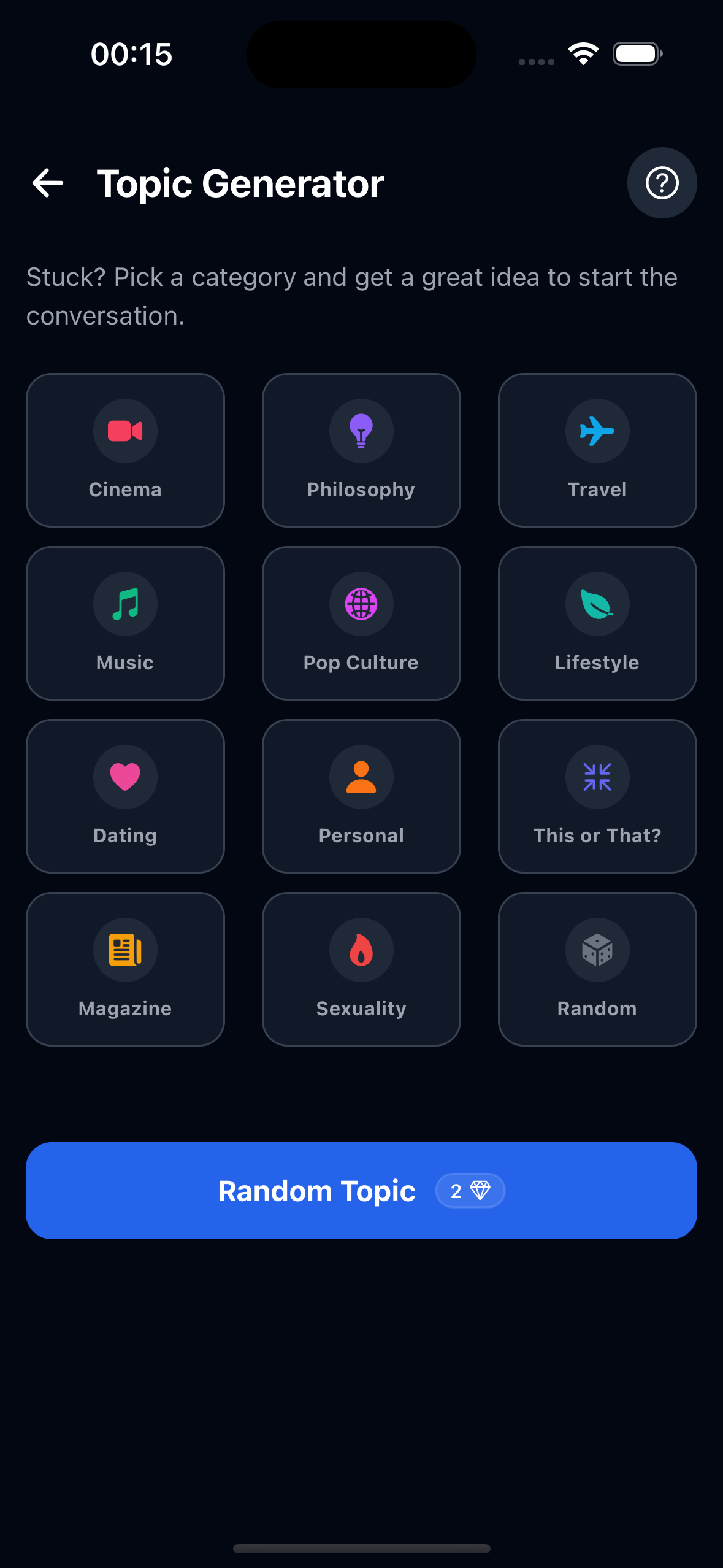723x1568 pixels.
Task: Tap the battery indicator
Action: click(x=636, y=53)
